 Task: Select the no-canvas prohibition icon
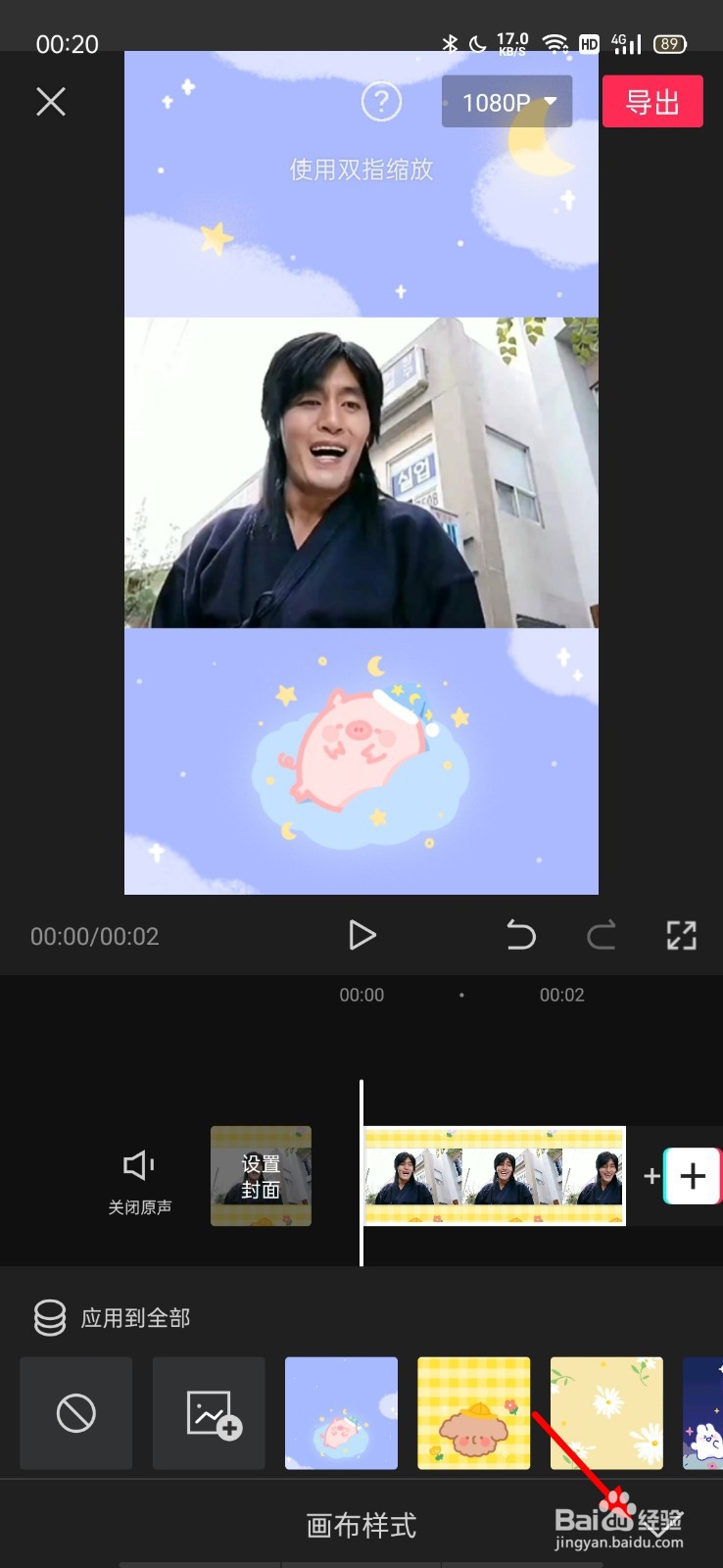point(75,1413)
